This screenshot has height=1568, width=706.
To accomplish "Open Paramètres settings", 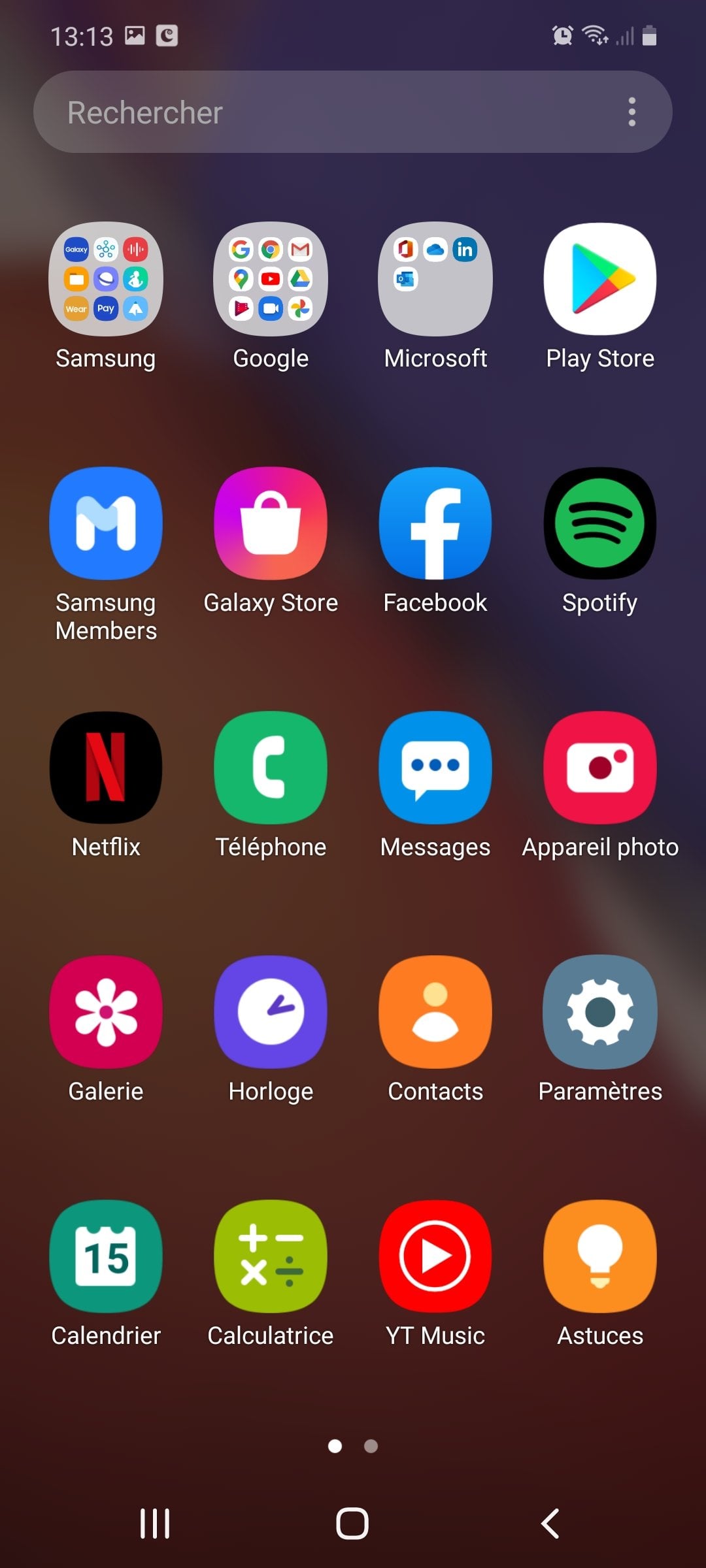I will tap(600, 1013).
